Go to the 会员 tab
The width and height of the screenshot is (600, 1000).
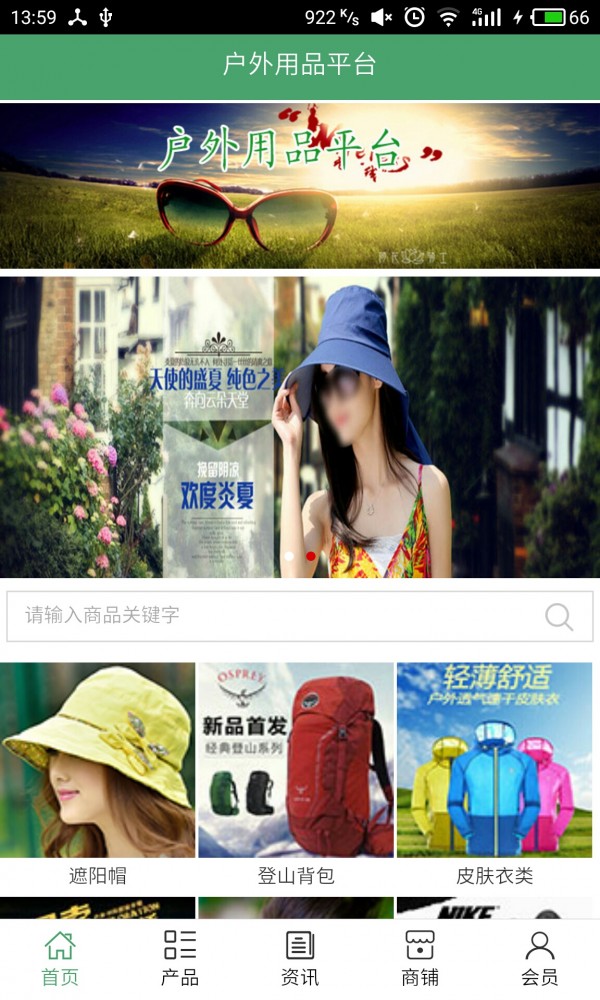tap(539, 959)
